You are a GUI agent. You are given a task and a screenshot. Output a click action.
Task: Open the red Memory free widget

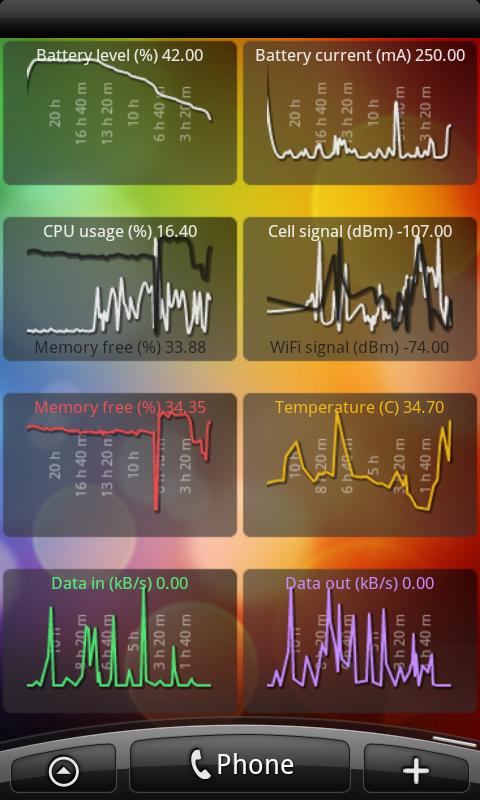pos(120,465)
